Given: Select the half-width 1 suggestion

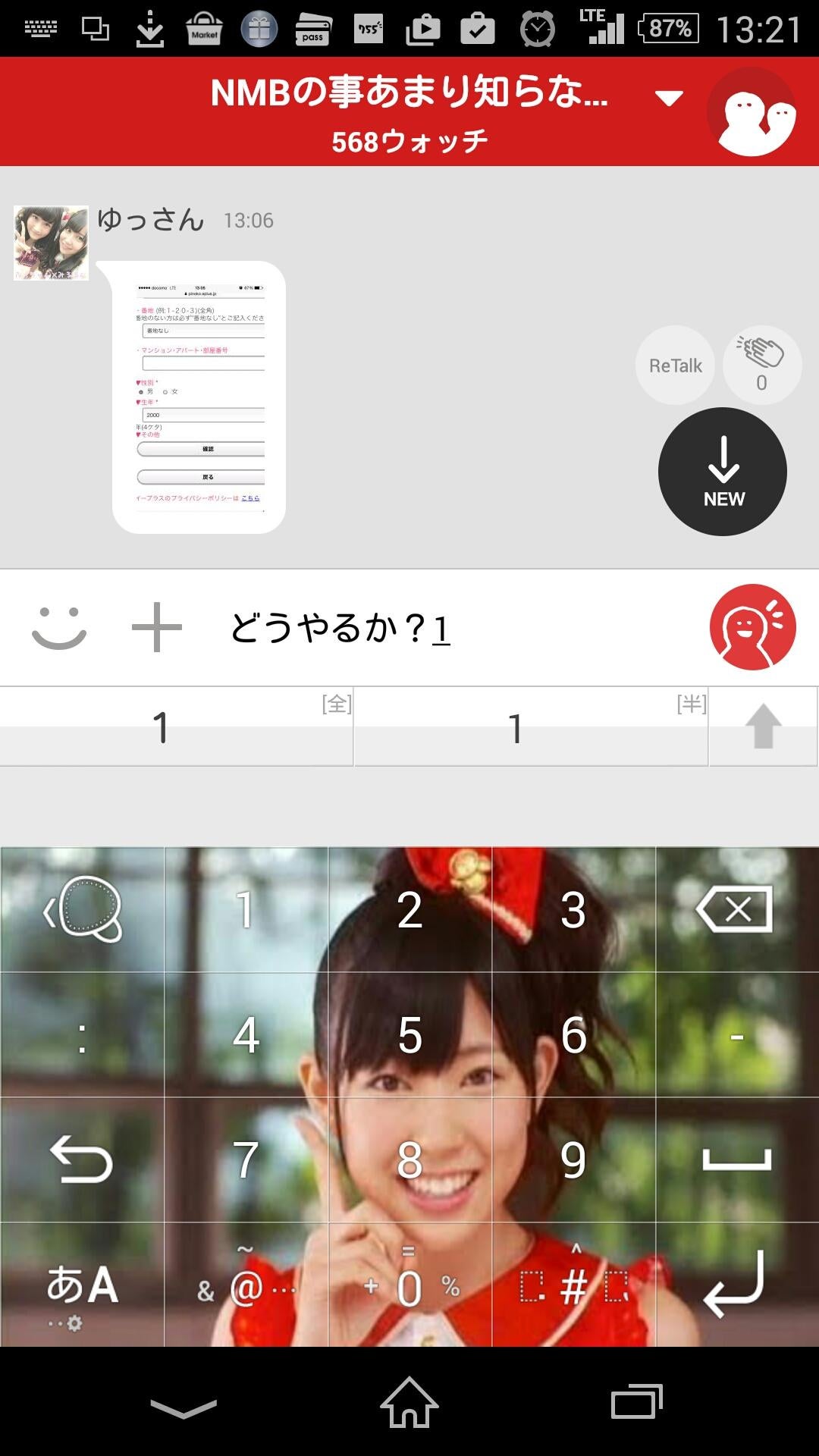Looking at the screenshot, I should [x=531, y=727].
